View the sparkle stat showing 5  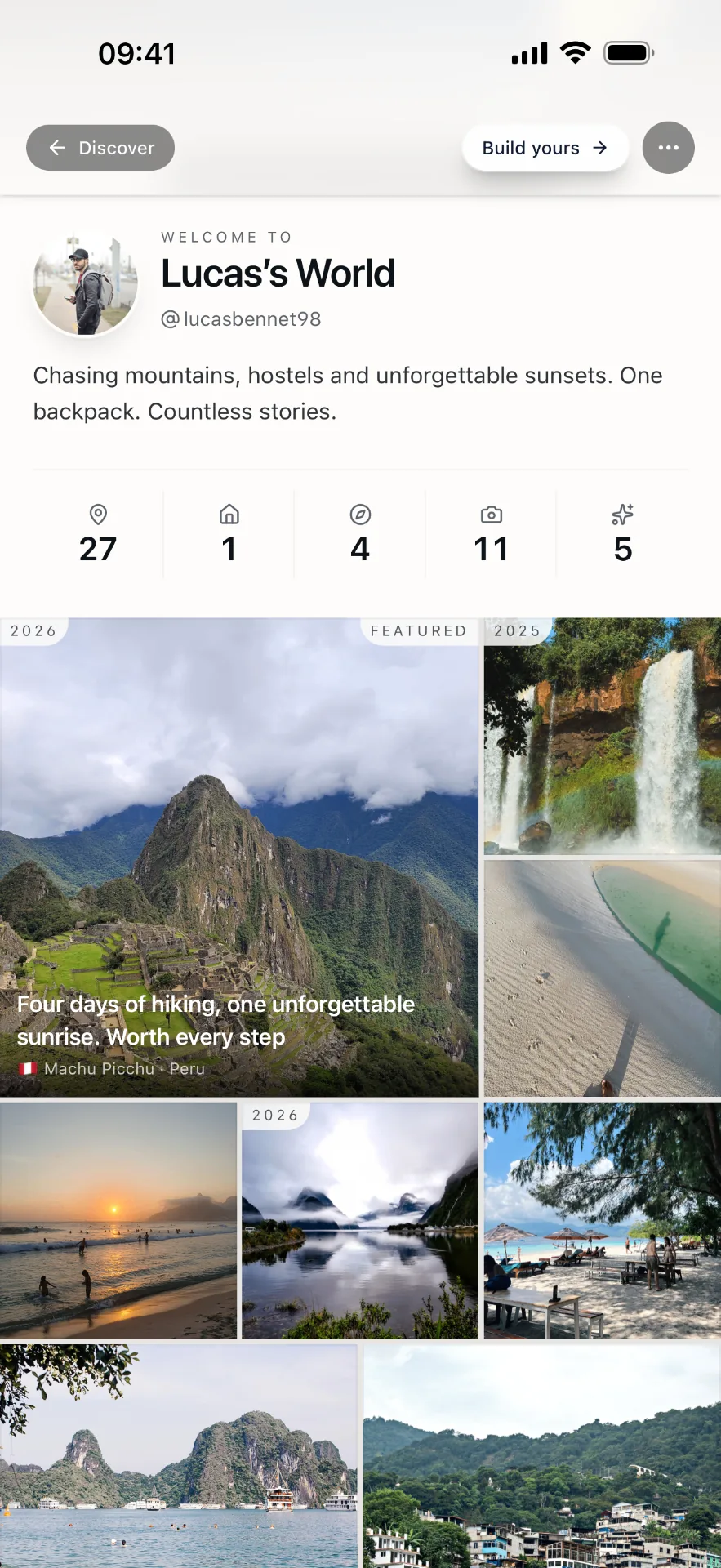[623, 534]
